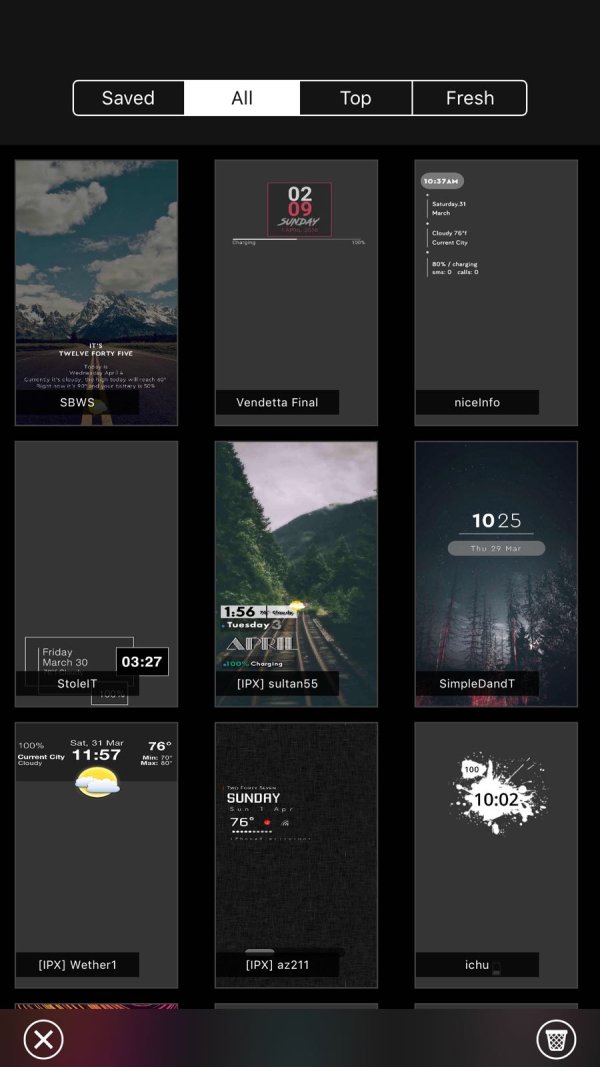
Task: Open the [IPX] az211 theme
Action: pos(296,855)
